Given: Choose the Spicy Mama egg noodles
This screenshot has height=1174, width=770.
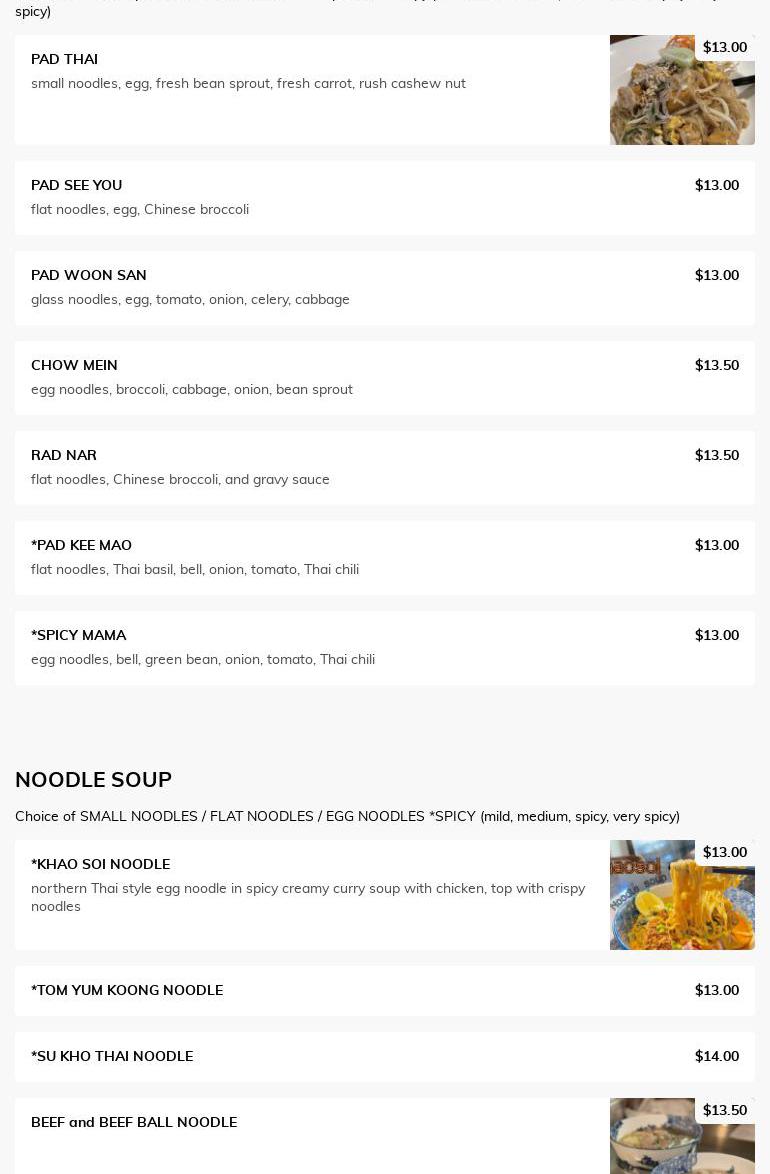Looking at the screenshot, I should click(x=384, y=648).
